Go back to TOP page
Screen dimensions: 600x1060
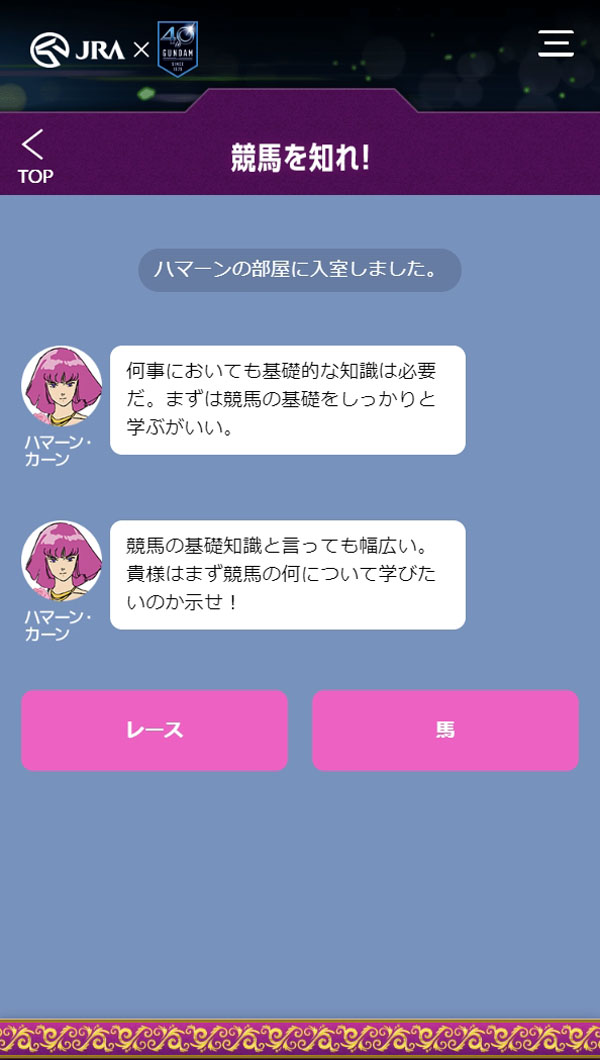34,158
